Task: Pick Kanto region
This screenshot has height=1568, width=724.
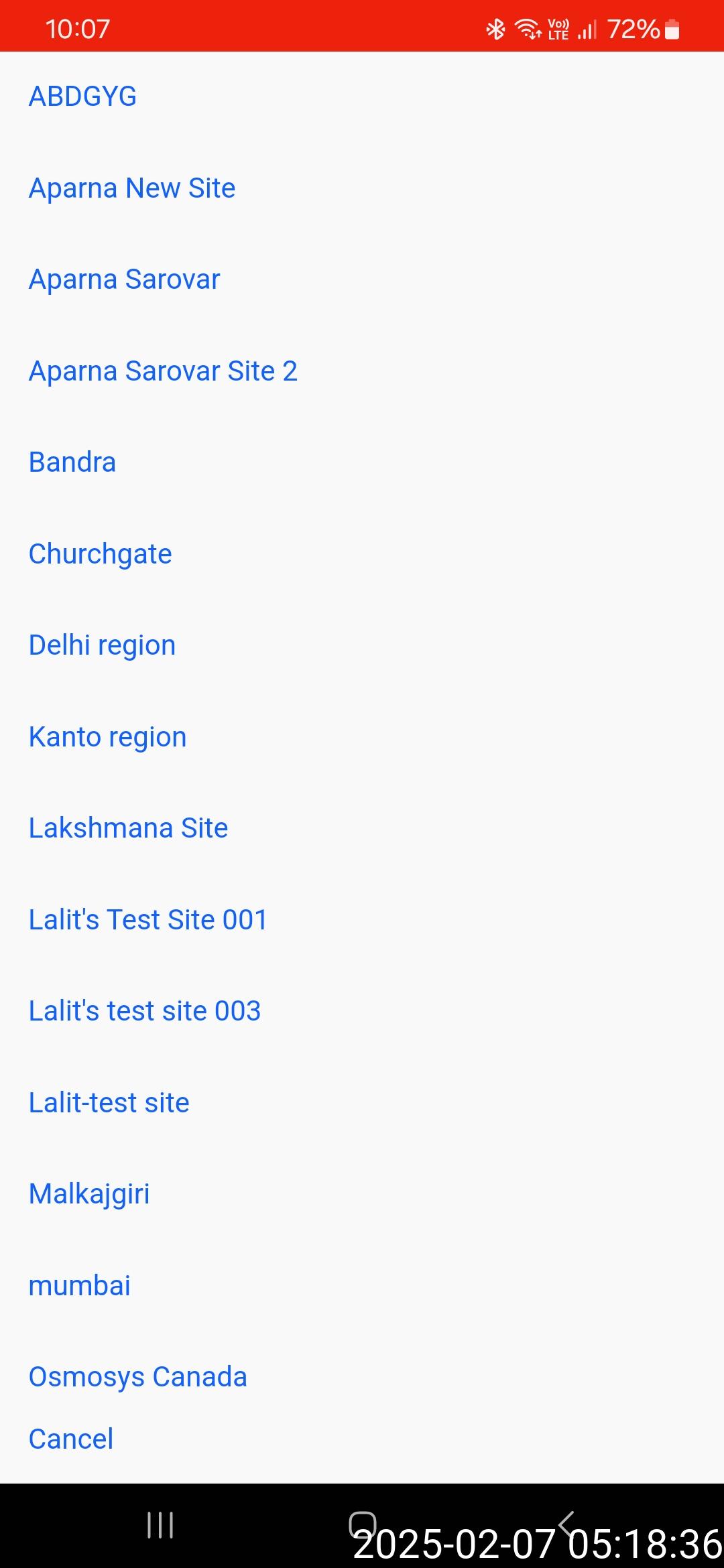Action: tap(108, 737)
